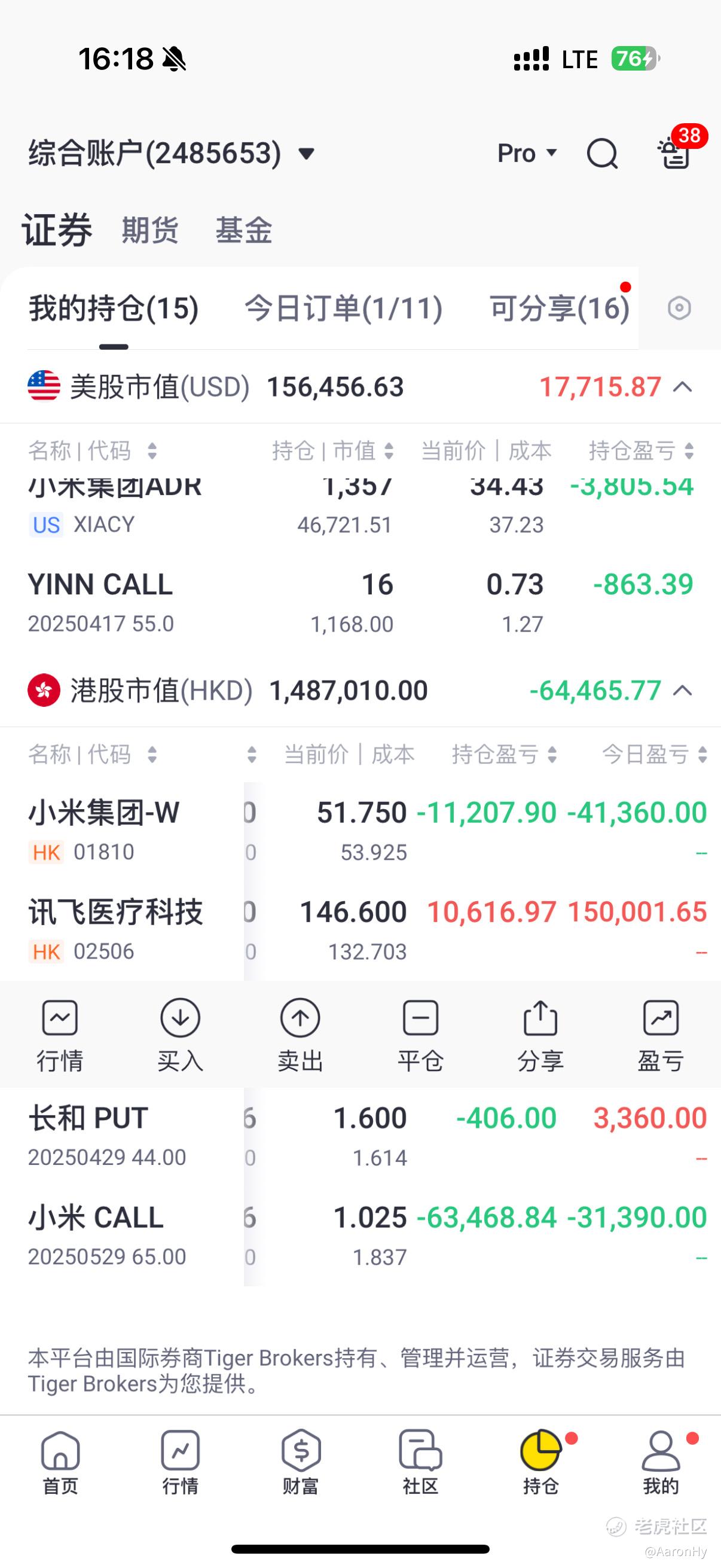The height and width of the screenshot is (1568, 721).
Task: Switch to the 社区 community tab
Action: 420,1462
